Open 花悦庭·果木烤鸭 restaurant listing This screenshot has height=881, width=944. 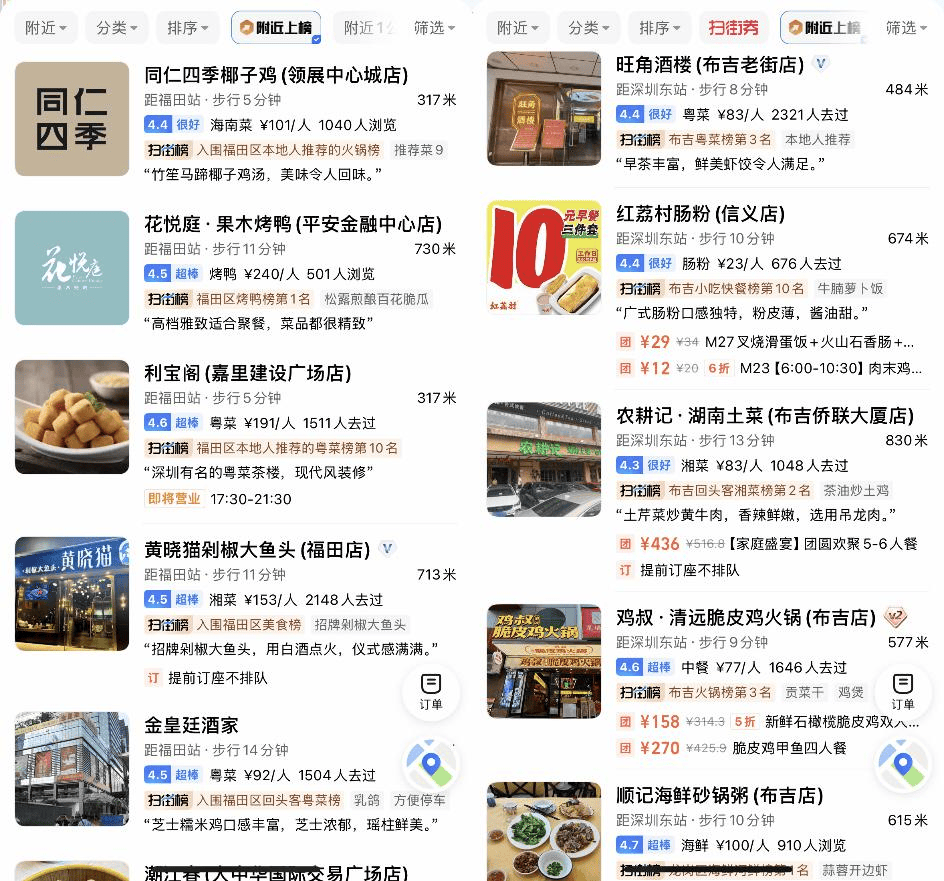tap(293, 224)
